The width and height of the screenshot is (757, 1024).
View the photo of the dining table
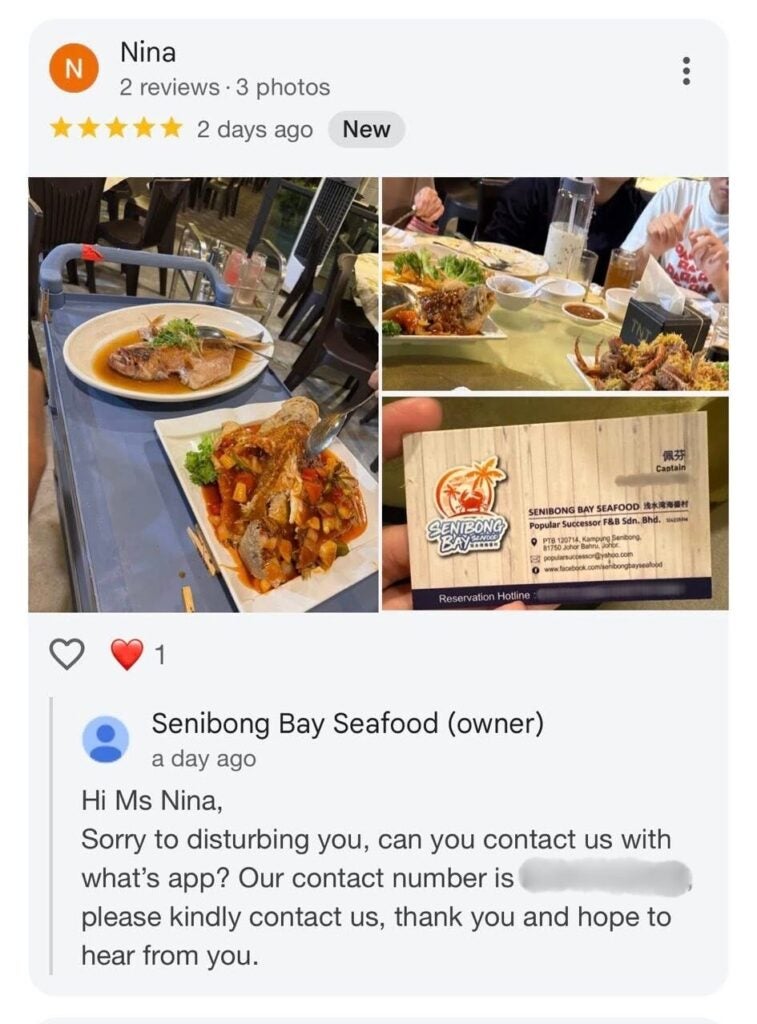point(555,284)
